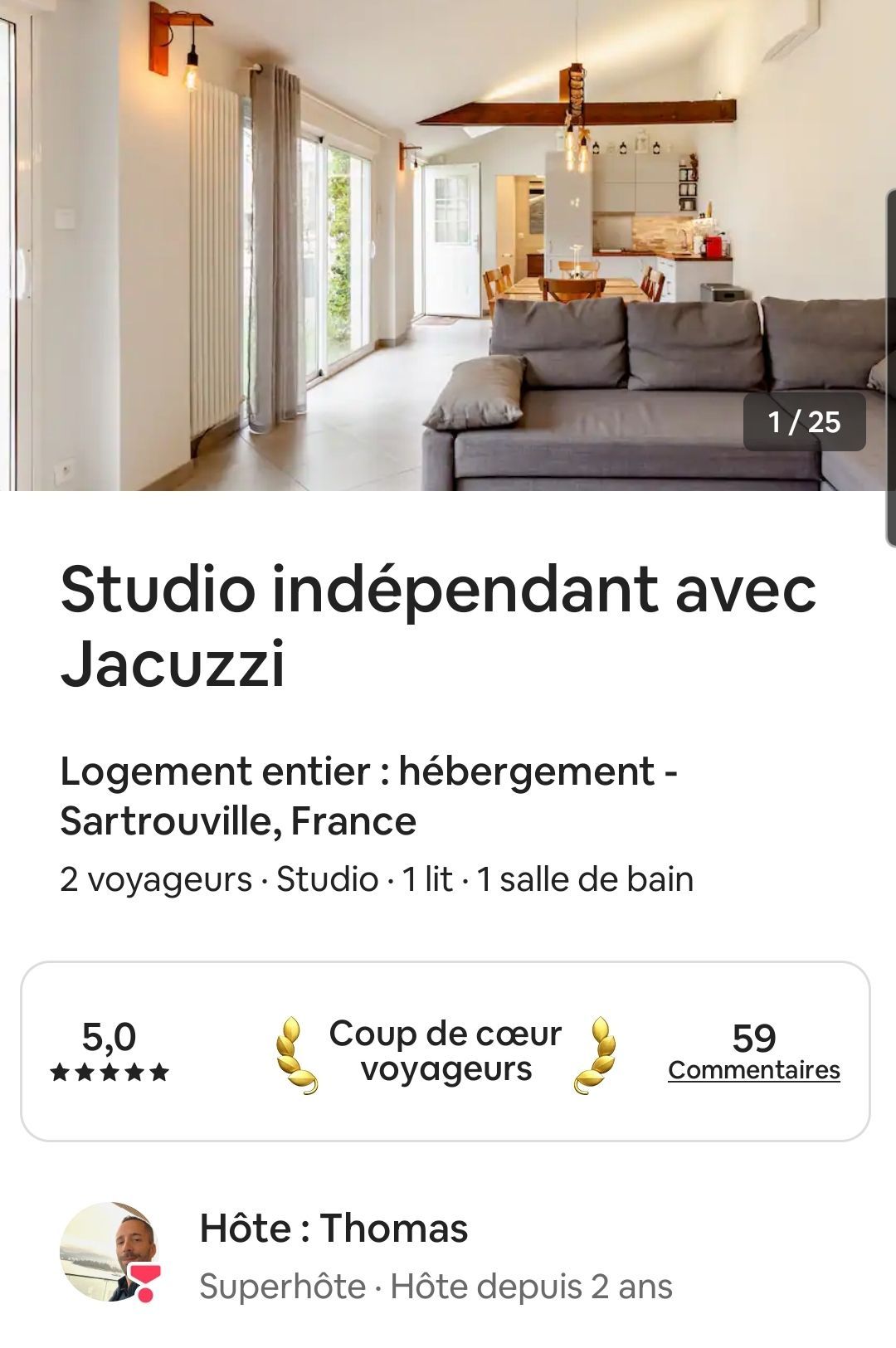Open the 5,0 rating and Coup de cœur card

point(445,1052)
